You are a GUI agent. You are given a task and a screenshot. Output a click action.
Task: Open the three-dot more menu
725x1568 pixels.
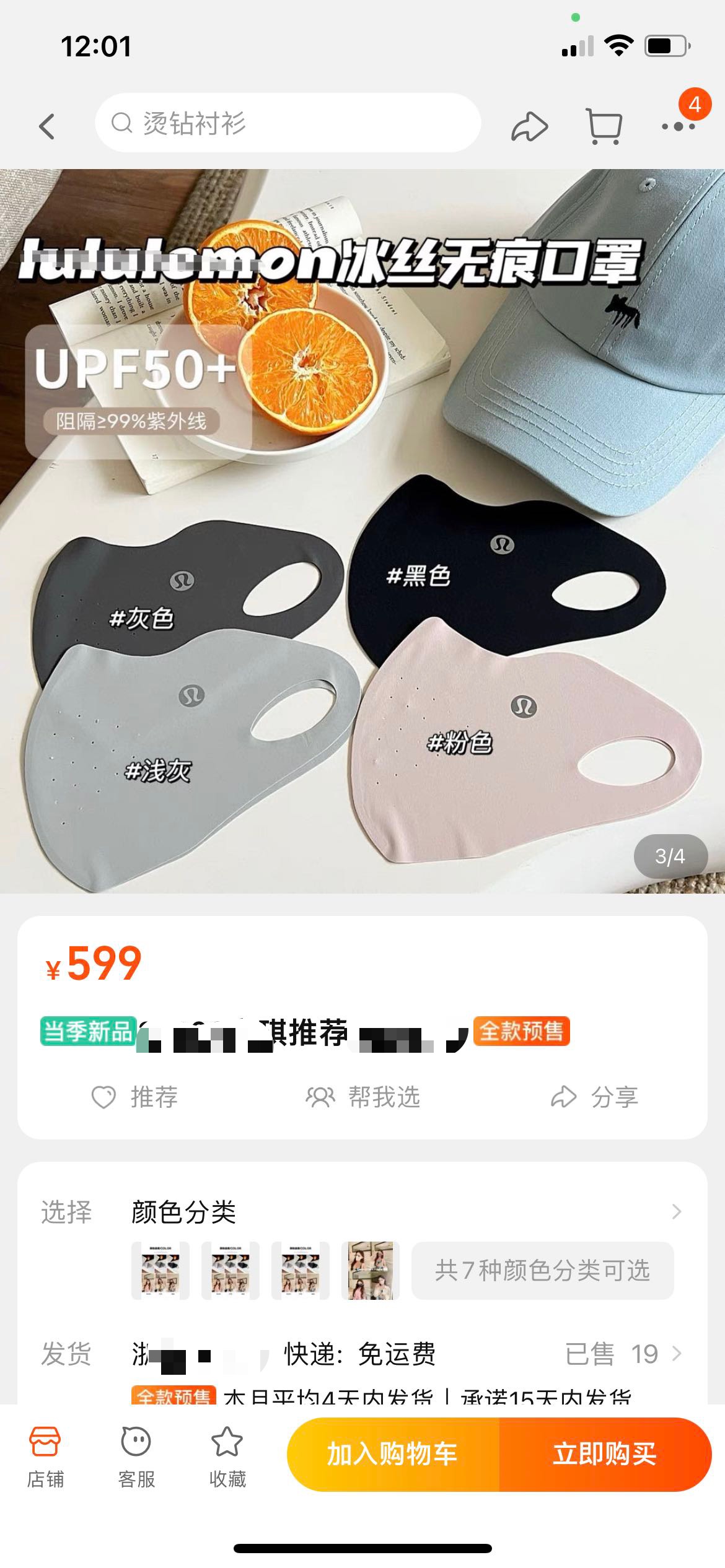[x=678, y=126]
